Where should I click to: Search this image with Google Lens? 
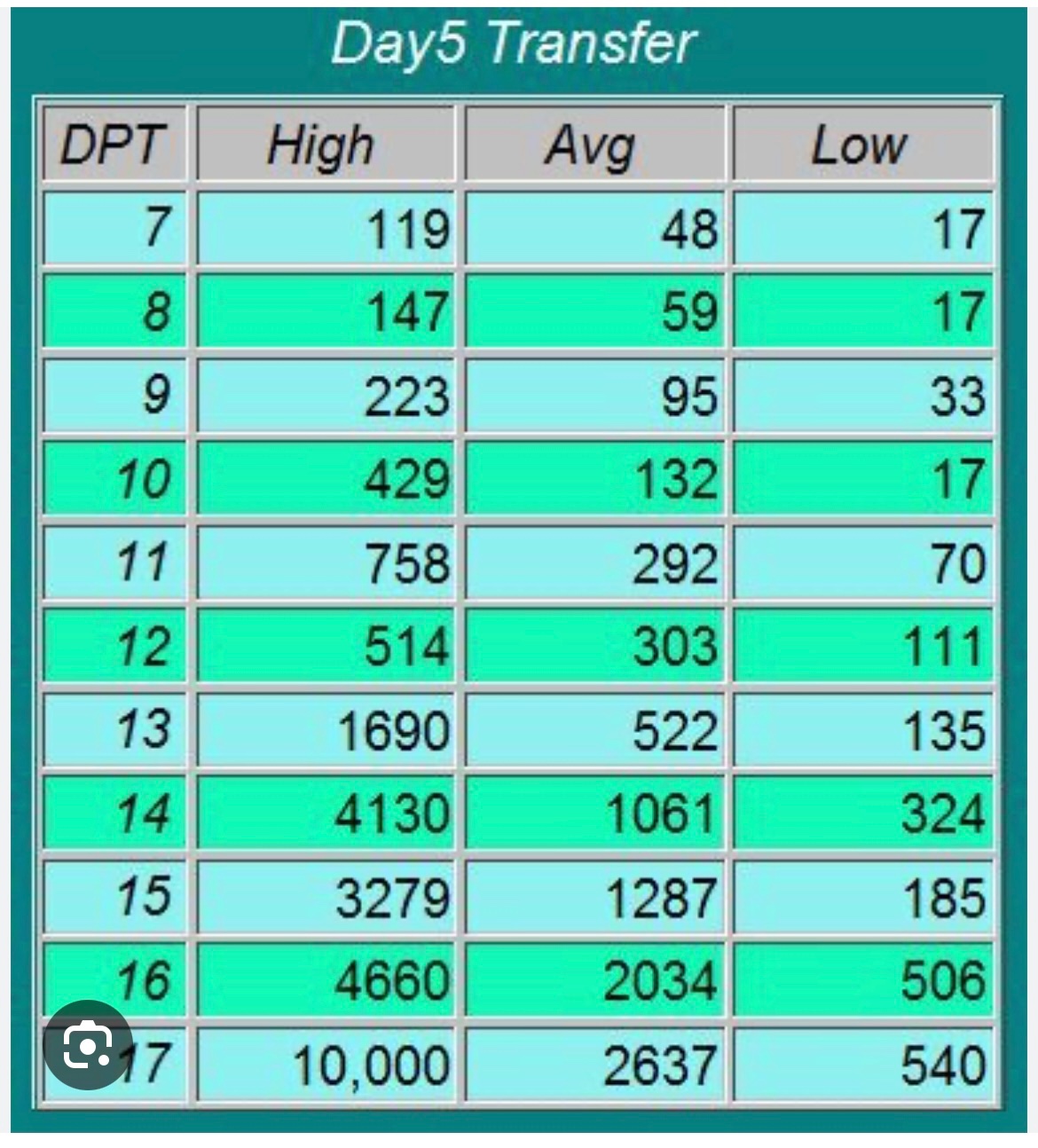click(x=87, y=1046)
